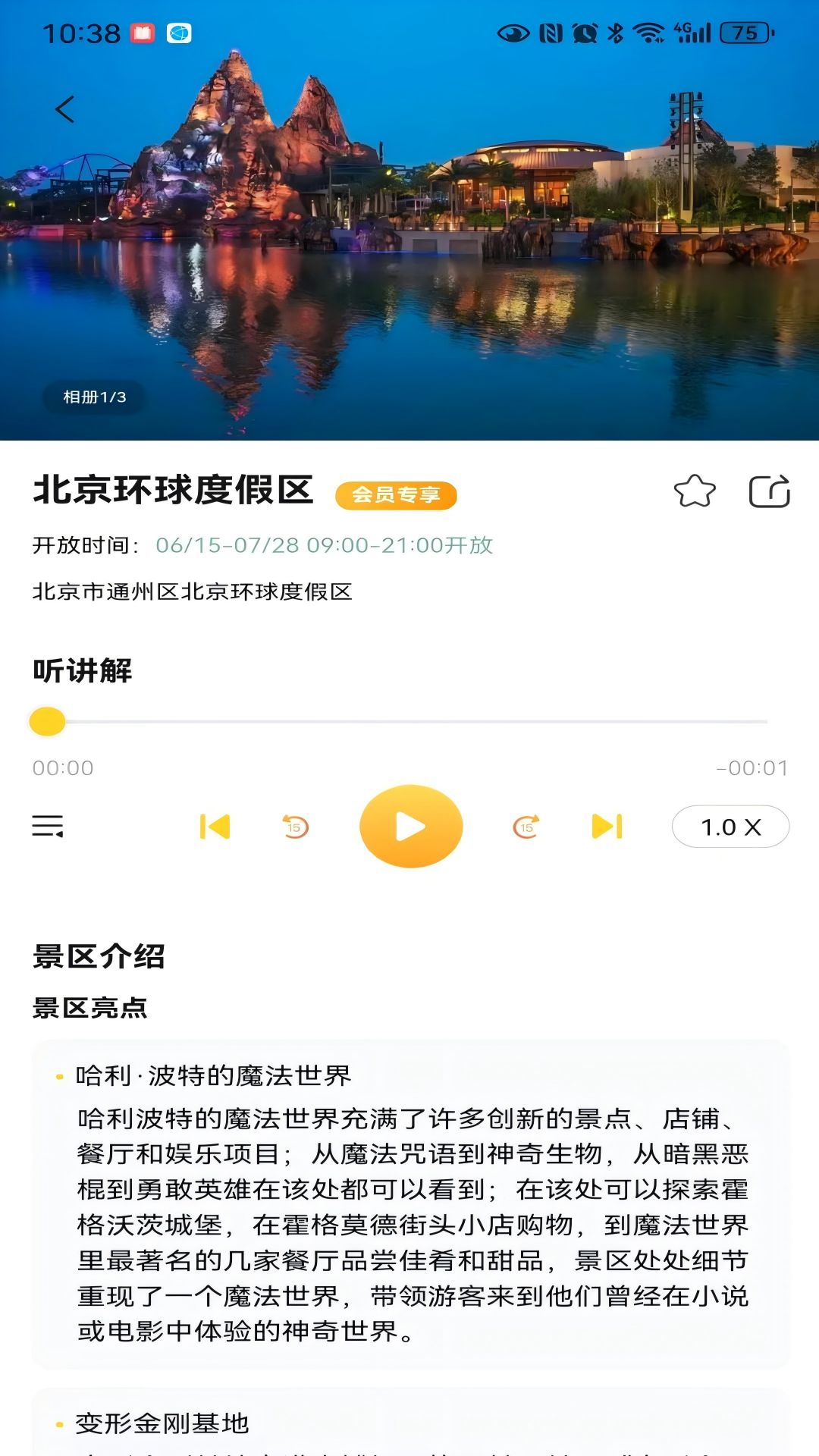The width and height of the screenshot is (819, 1456).
Task: Open opening hours 06/15-07/28 details
Action: click(x=325, y=545)
